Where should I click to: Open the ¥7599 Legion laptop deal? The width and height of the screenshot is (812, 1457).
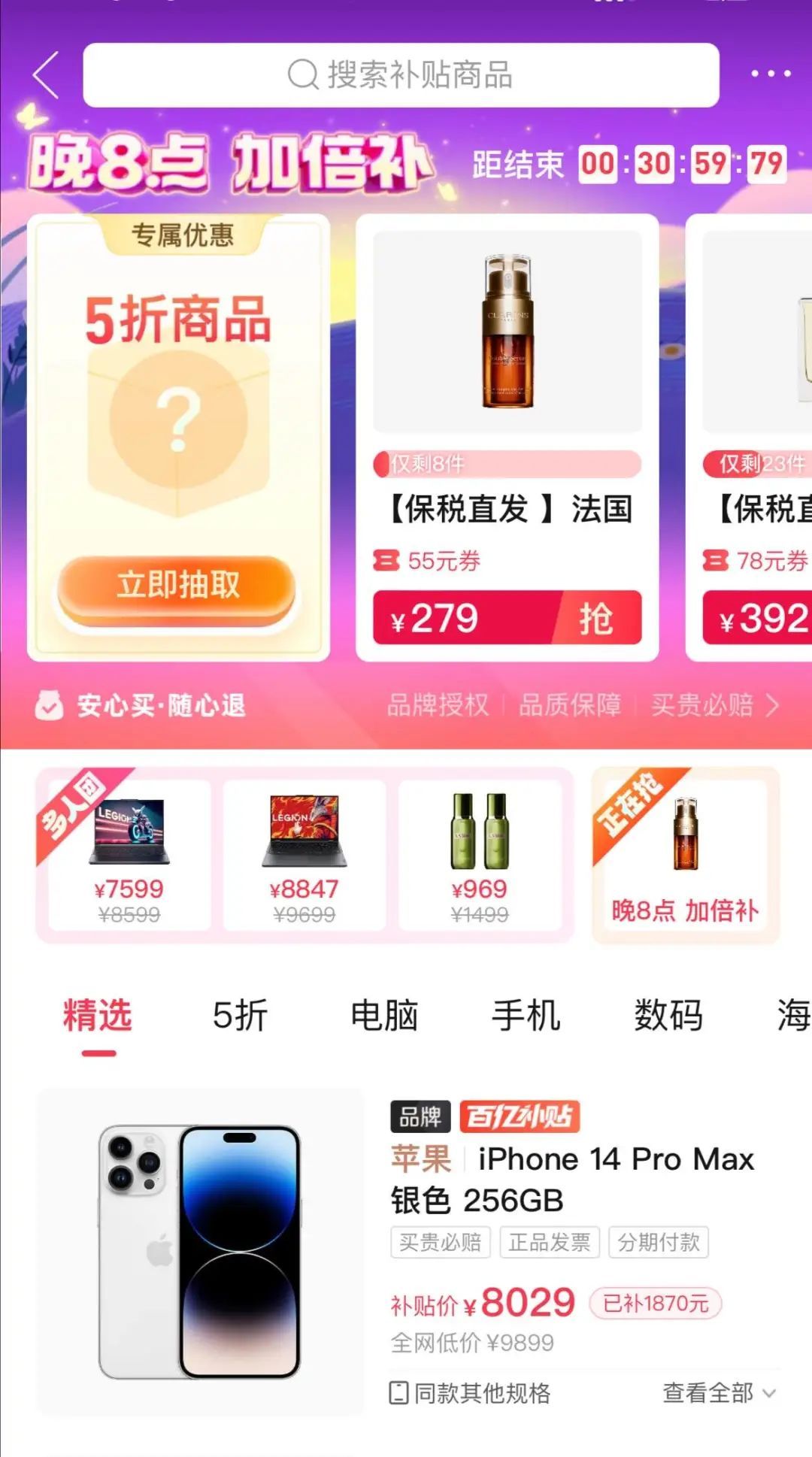click(x=129, y=855)
